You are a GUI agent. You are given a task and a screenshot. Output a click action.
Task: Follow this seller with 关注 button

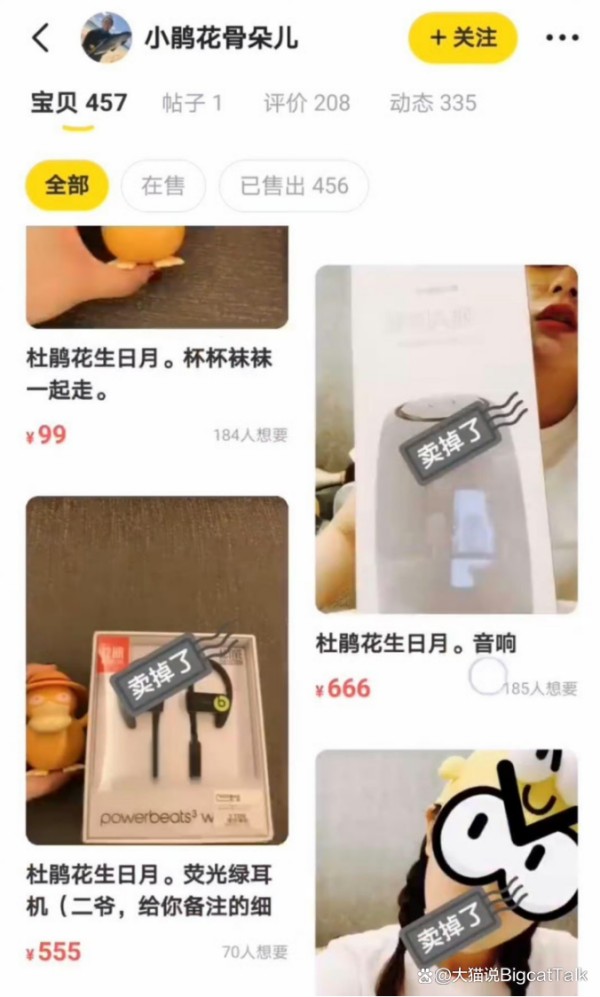[463, 38]
